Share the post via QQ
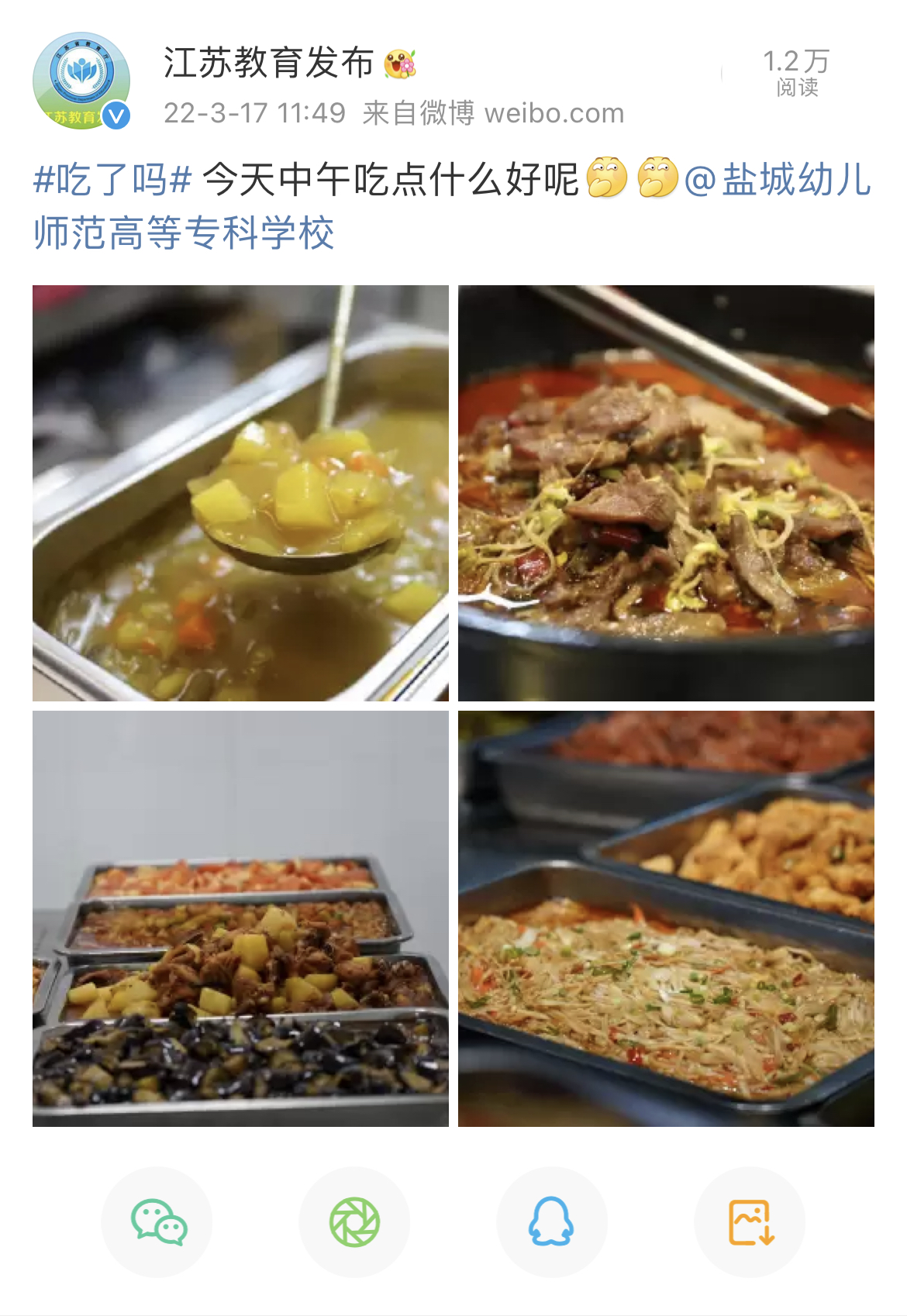The image size is (907, 1316). pos(551,1222)
